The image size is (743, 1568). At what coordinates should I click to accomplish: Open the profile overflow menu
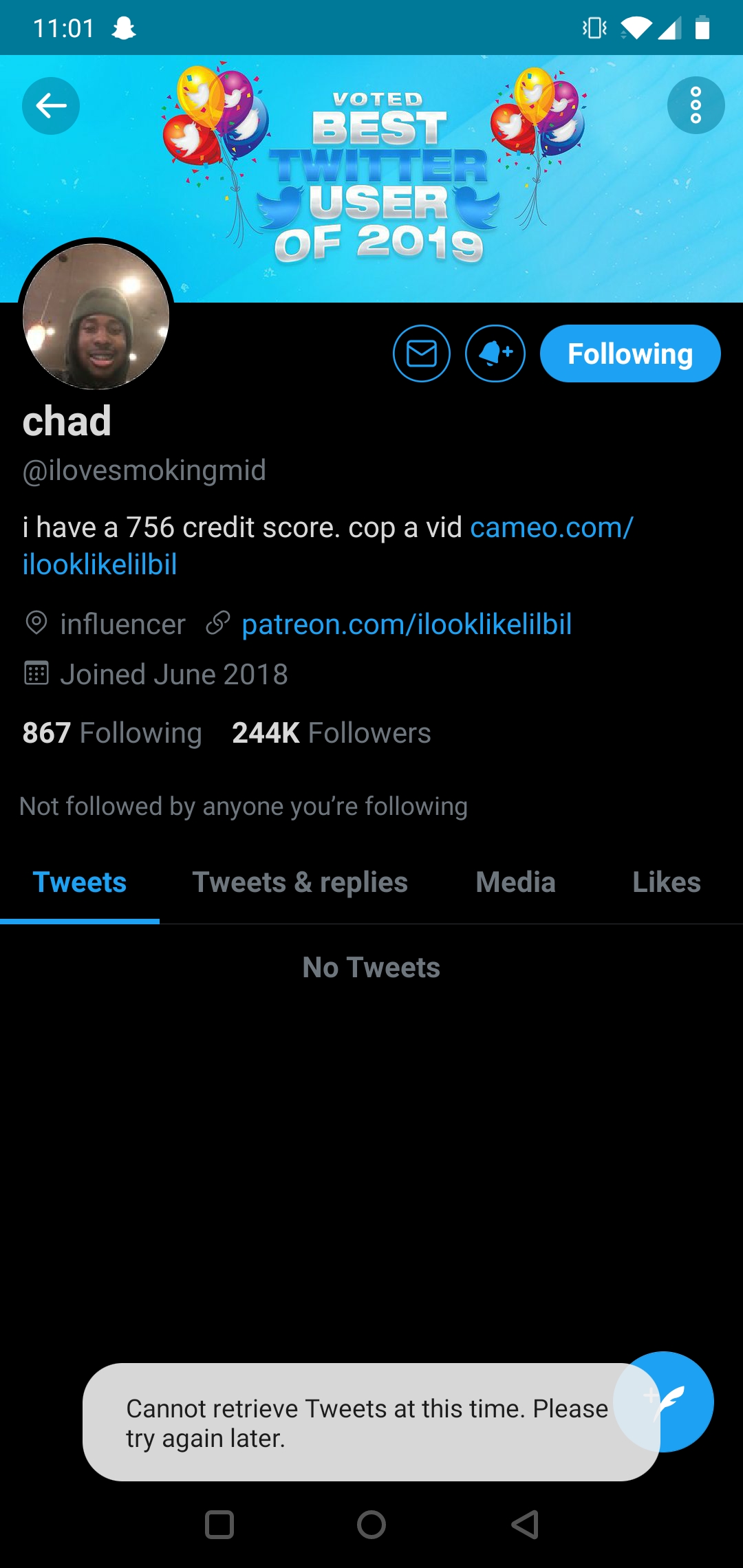click(x=696, y=105)
